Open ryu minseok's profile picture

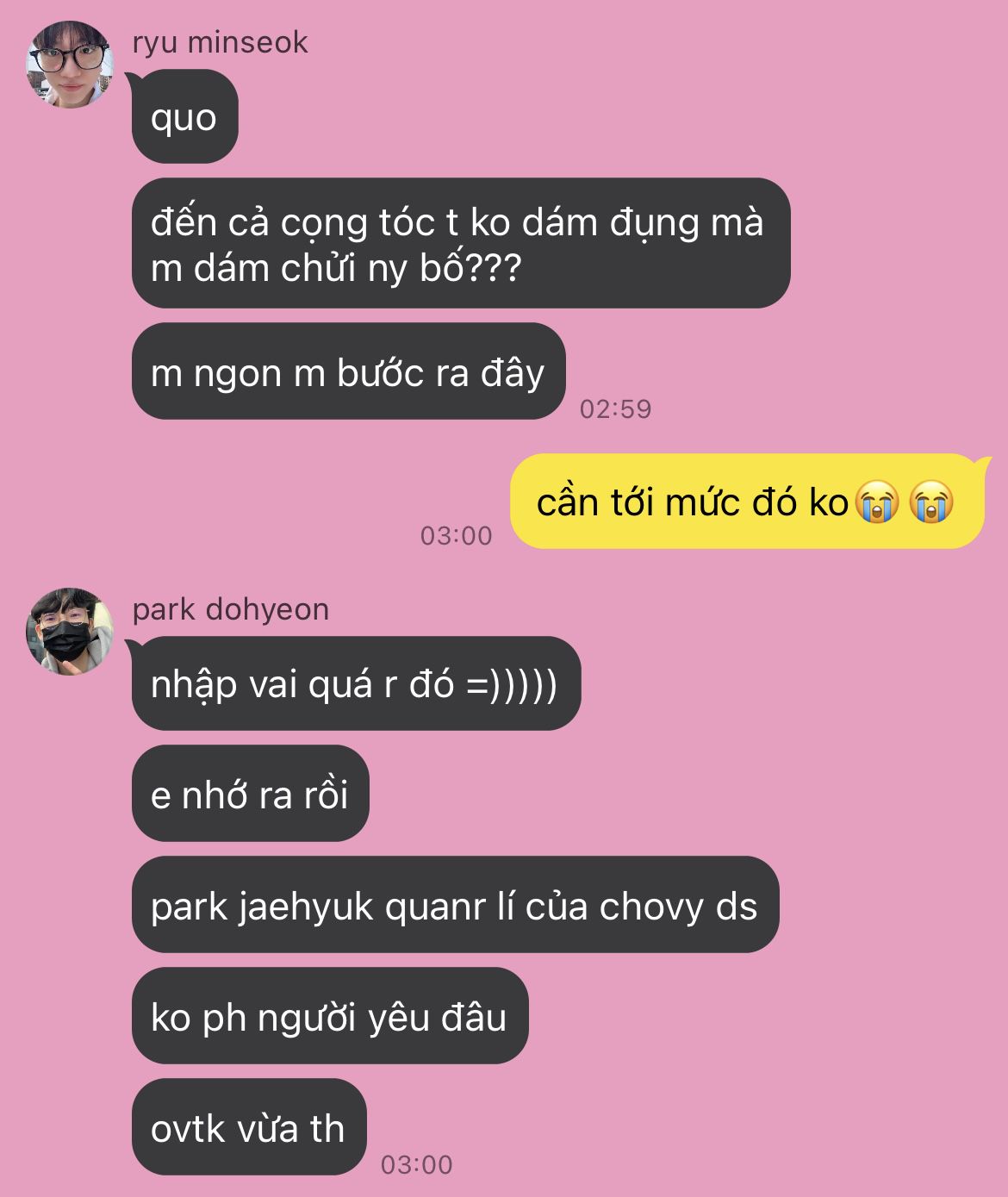tap(70, 65)
